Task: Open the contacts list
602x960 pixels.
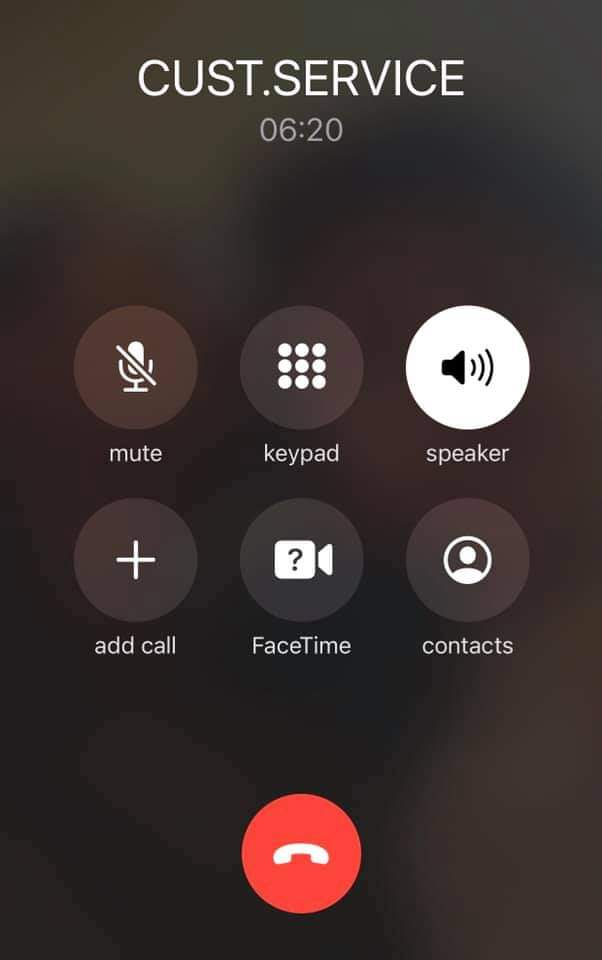Action: point(467,560)
